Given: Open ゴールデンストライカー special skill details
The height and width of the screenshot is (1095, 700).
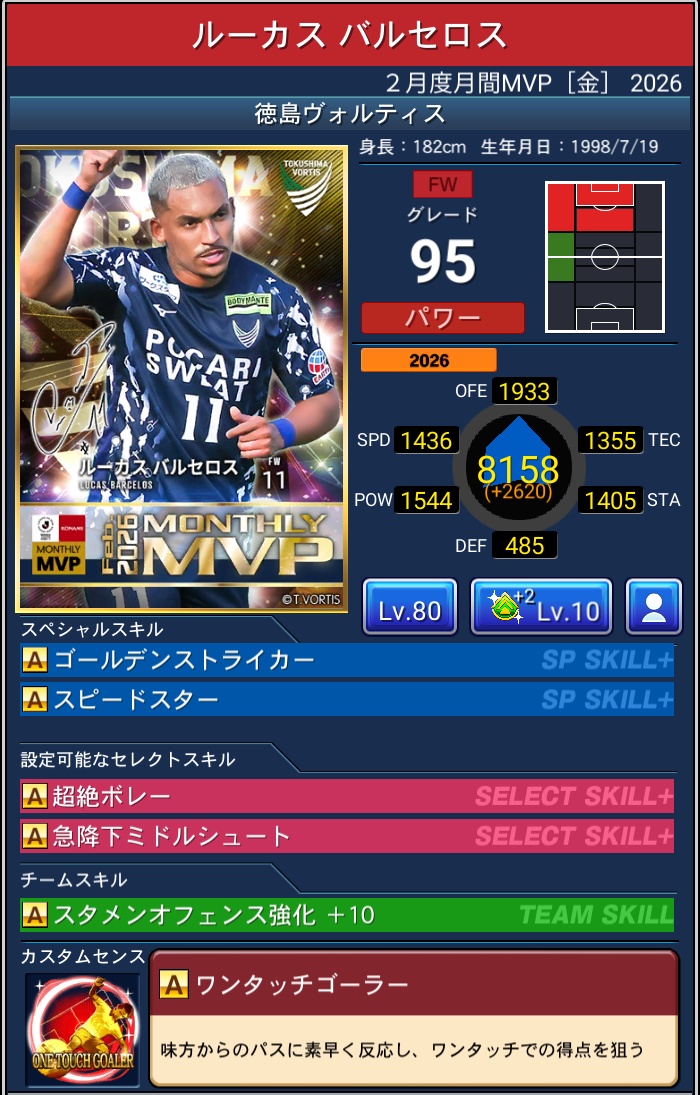Looking at the screenshot, I should 346,660.
